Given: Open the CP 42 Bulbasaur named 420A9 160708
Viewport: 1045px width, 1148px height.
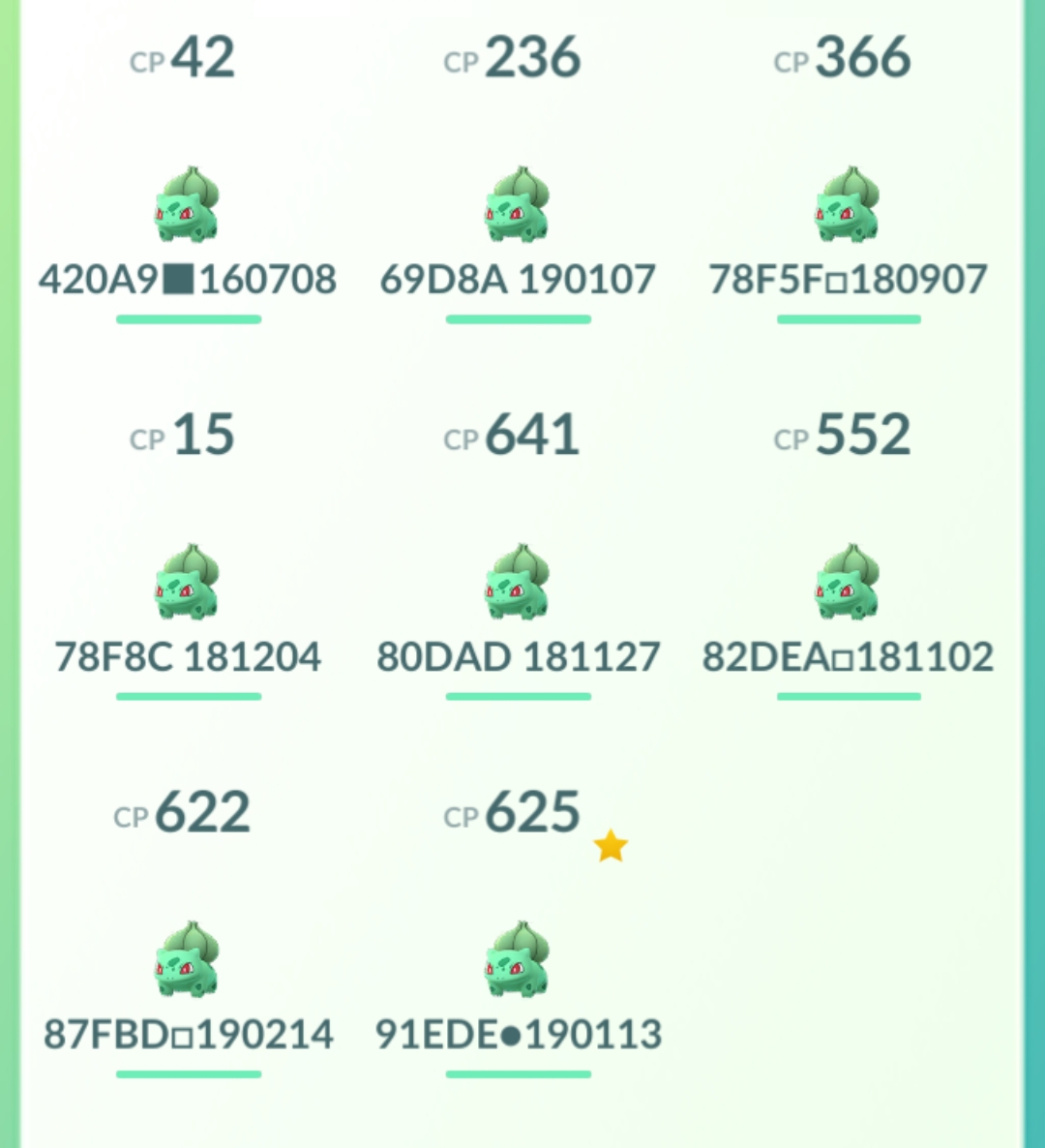Looking at the screenshot, I should coord(187,205).
